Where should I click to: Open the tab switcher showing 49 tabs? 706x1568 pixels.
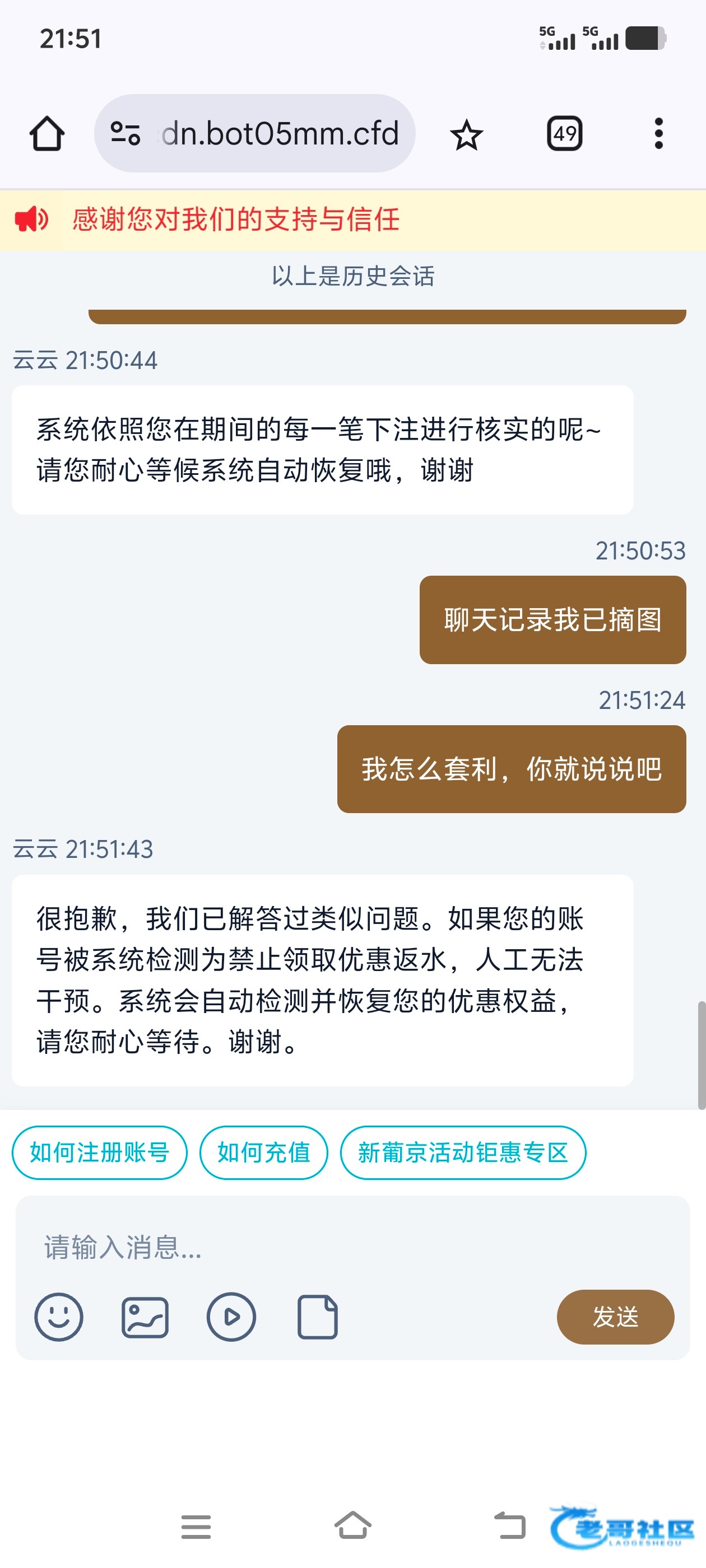click(565, 134)
